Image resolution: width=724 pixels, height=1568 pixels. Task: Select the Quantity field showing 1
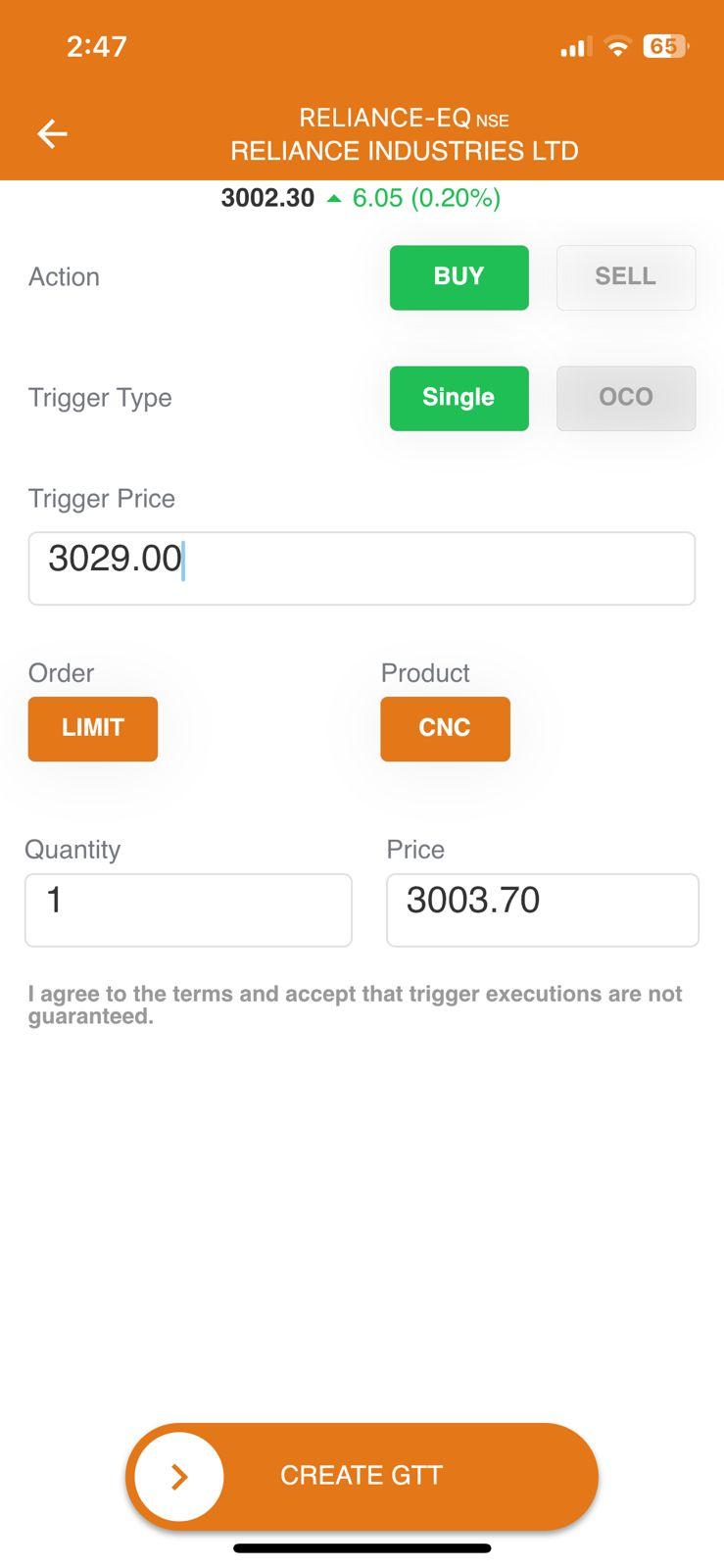(188, 909)
